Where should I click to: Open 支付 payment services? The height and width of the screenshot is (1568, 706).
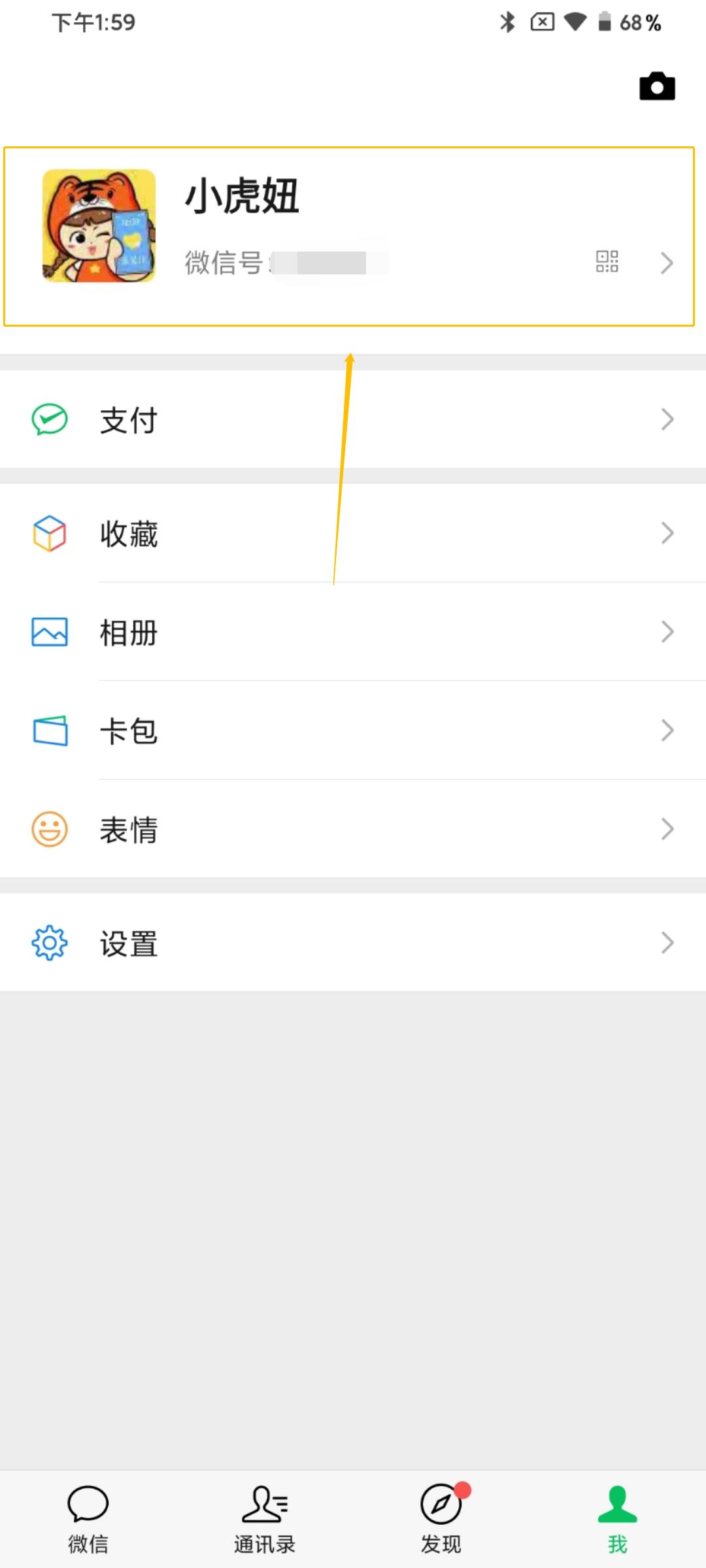click(129, 420)
